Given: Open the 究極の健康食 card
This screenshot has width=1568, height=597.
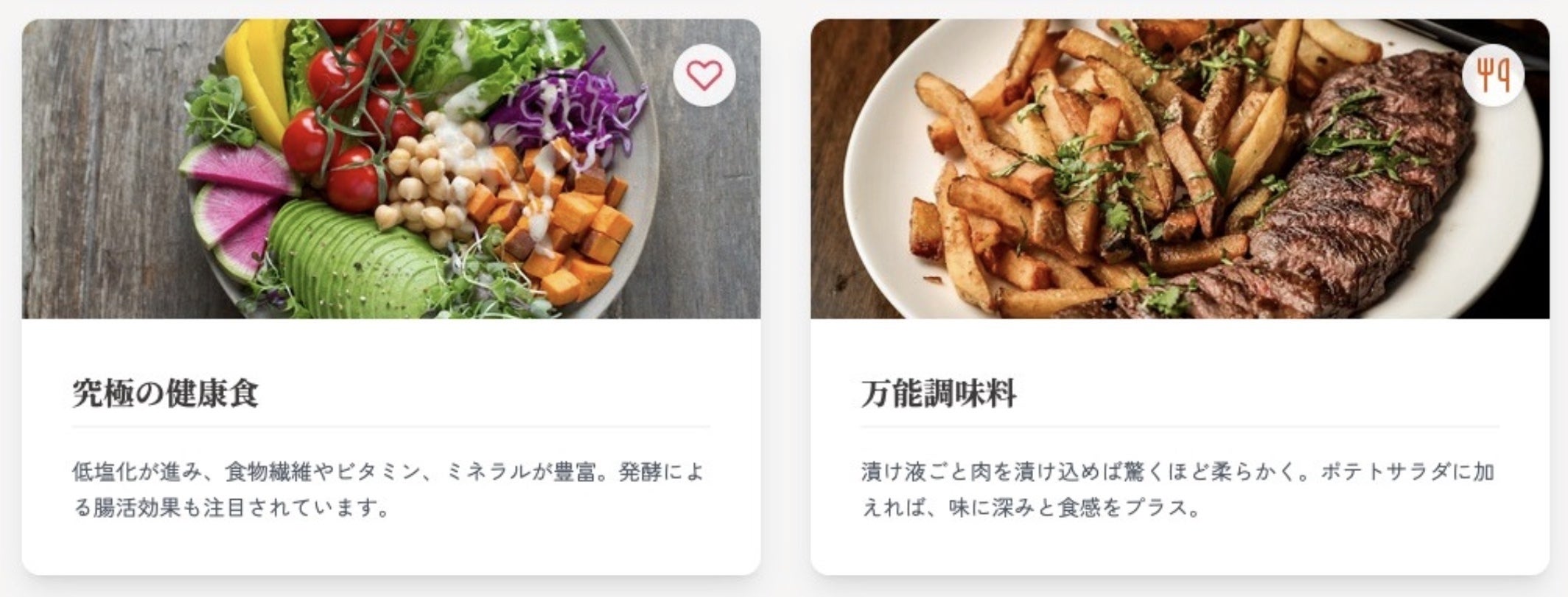Looking at the screenshot, I should click(x=166, y=393).
